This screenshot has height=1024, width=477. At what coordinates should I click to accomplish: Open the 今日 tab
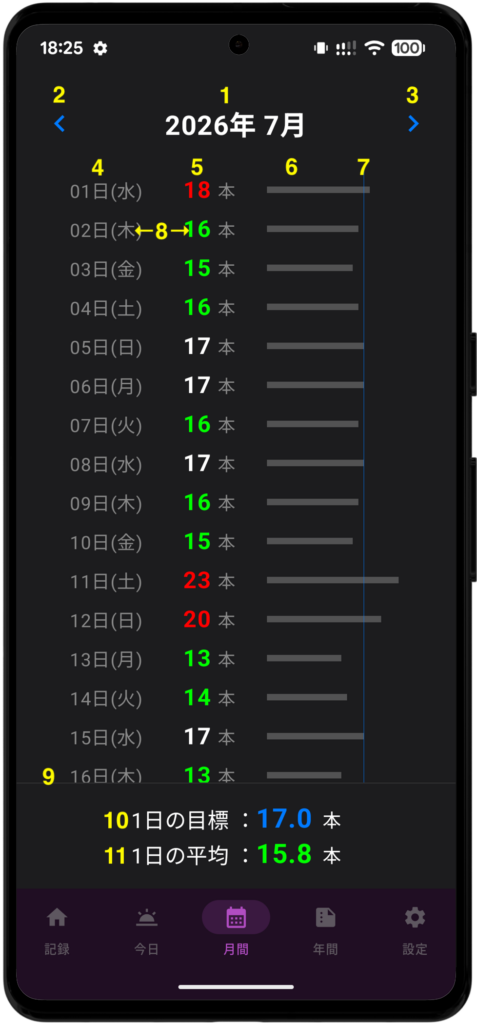[146, 931]
